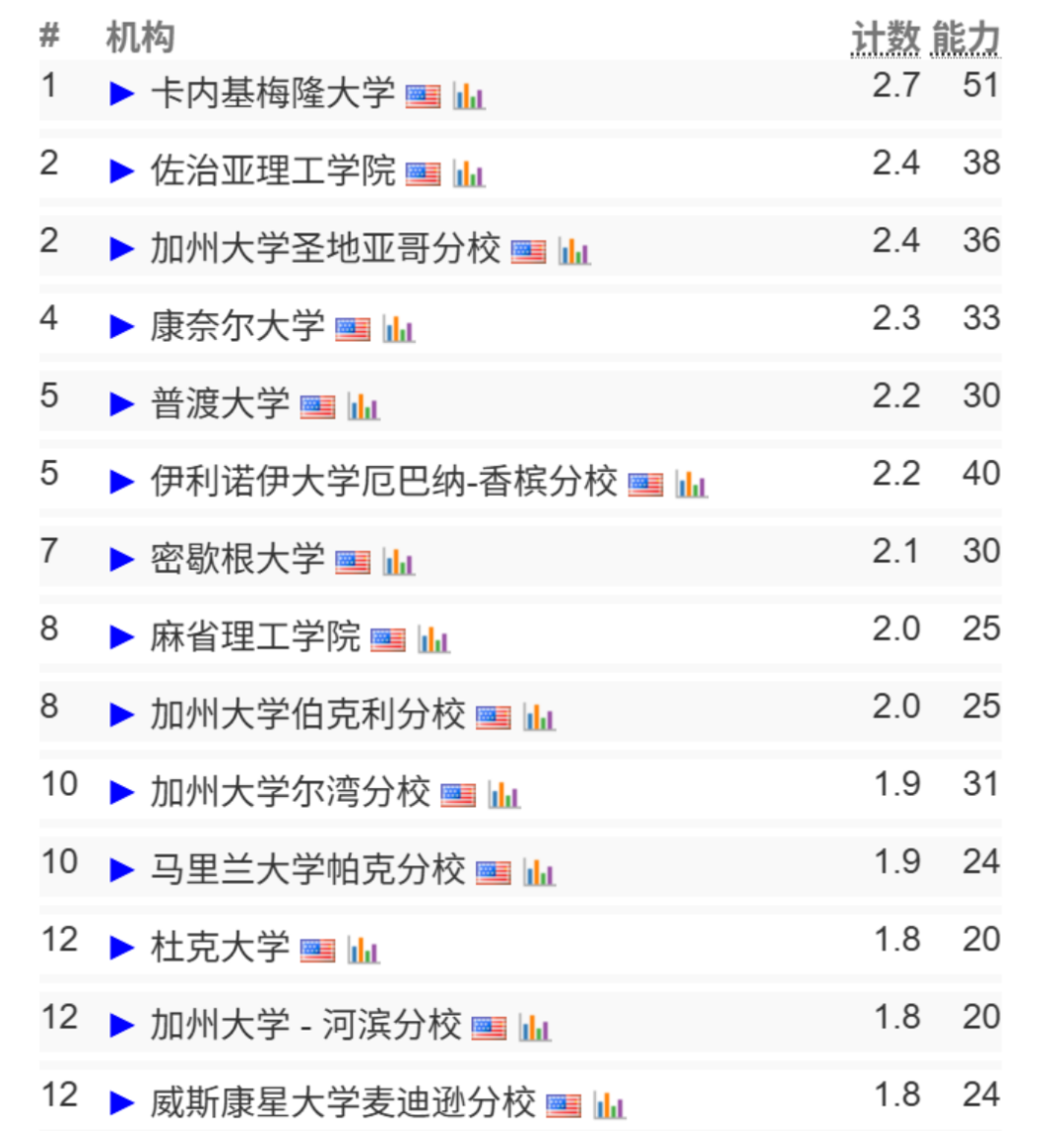Image resolution: width=1064 pixels, height=1131 pixels.
Task: Expand the 卡内基梅隆大学 faculty list
Action: pos(122,94)
